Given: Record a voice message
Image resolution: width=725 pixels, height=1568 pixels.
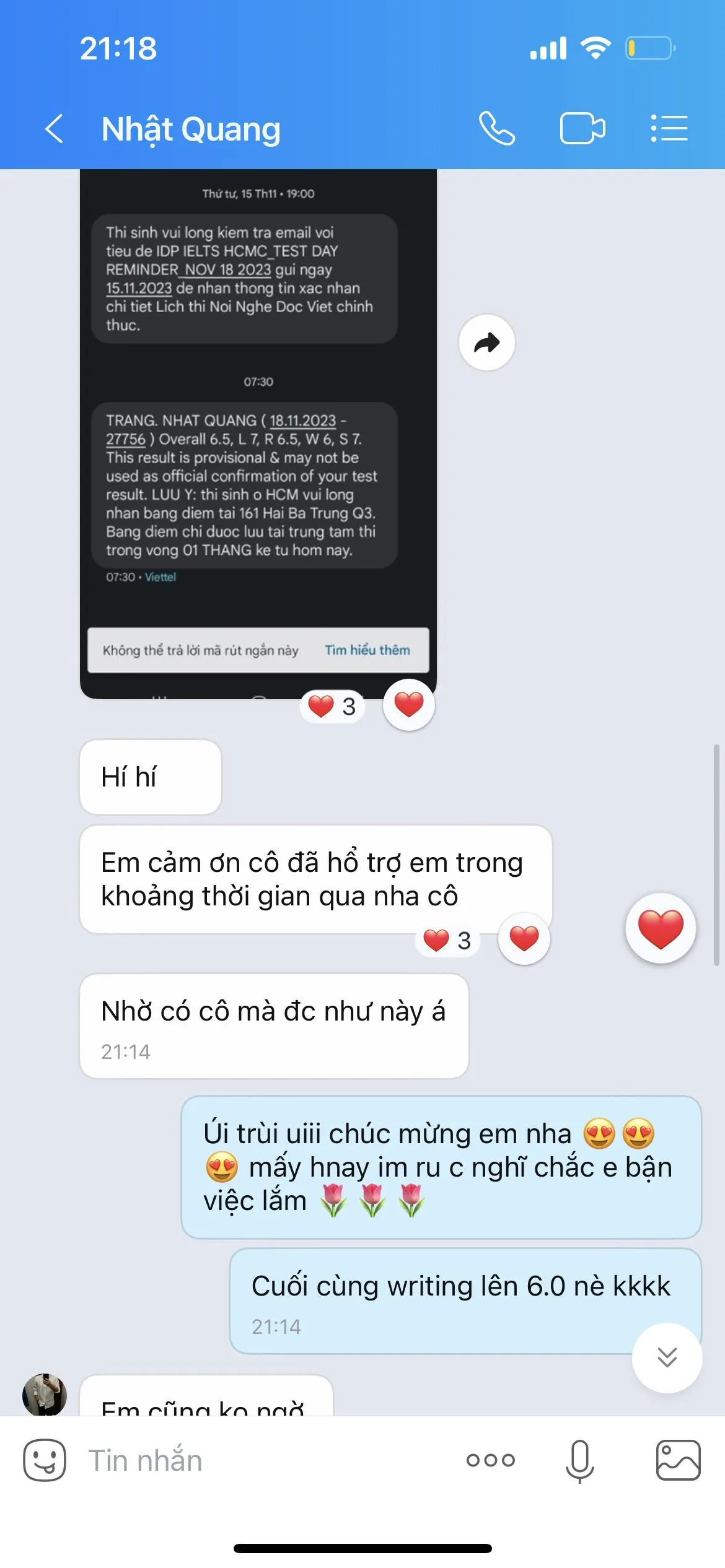Looking at the screenshot, I should [x=580, y=1460].
